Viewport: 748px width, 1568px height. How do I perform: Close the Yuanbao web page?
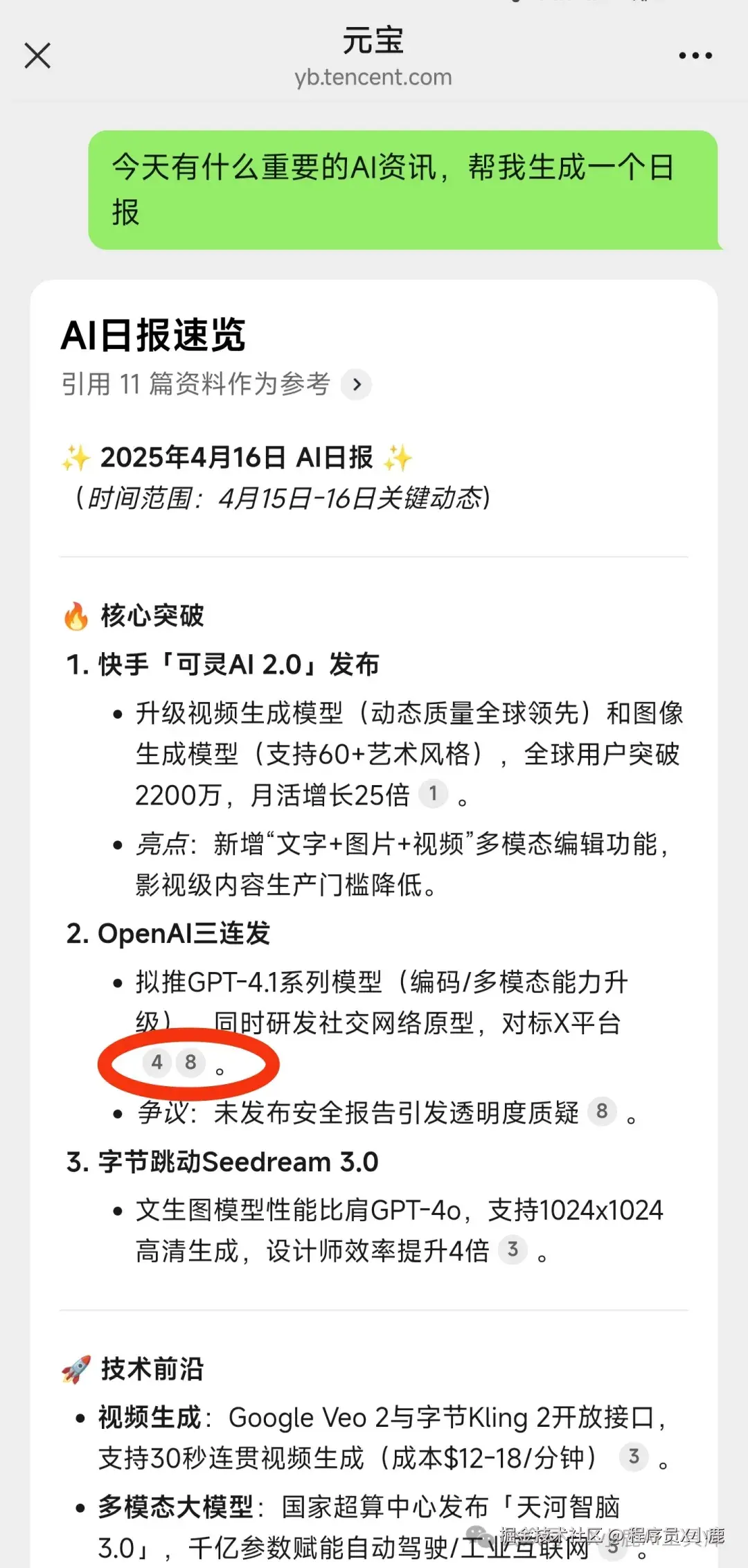click(37, 55)
